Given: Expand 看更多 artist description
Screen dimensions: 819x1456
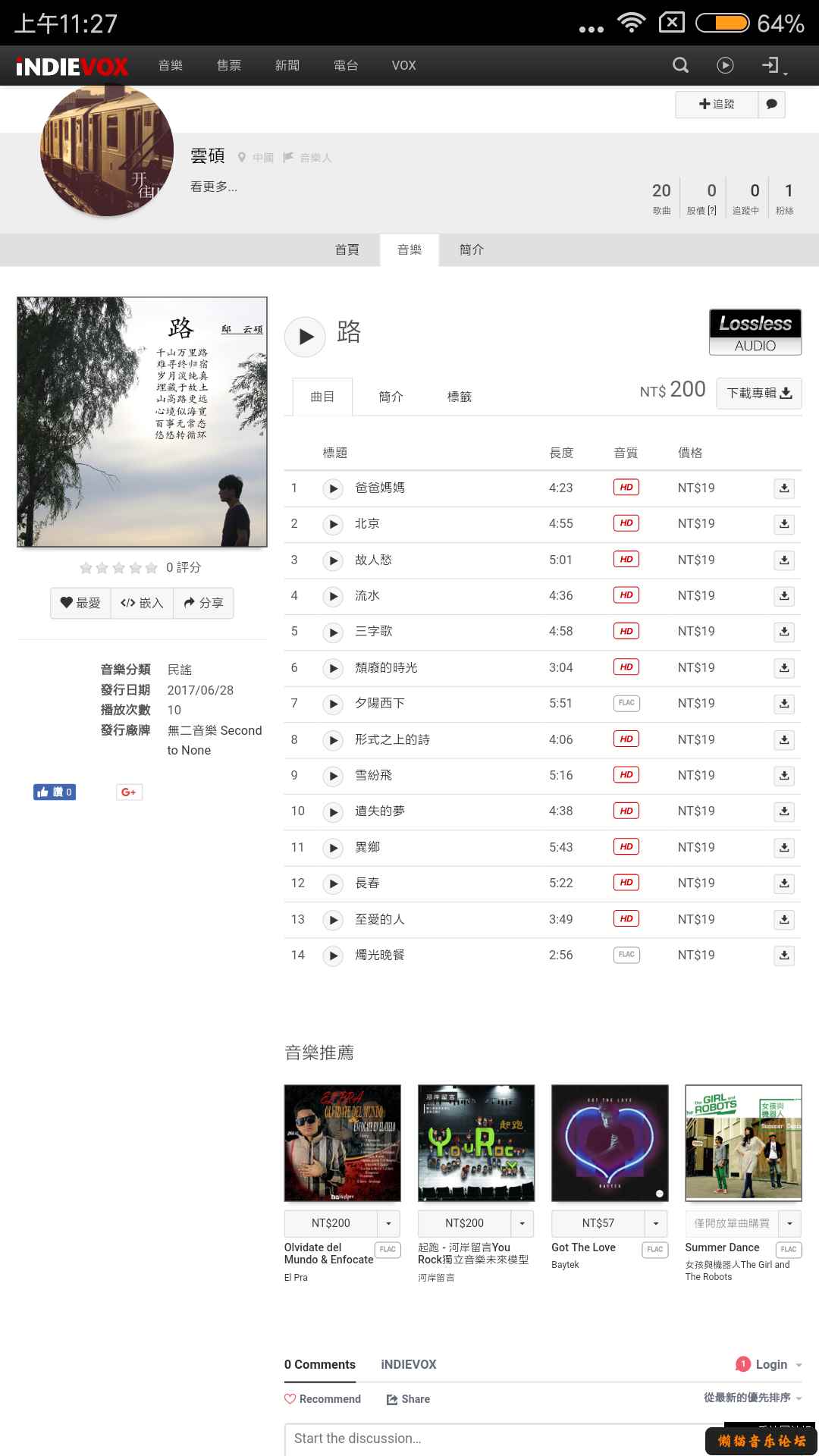Looking at the screenshot, I should click(x=214, y=187).
